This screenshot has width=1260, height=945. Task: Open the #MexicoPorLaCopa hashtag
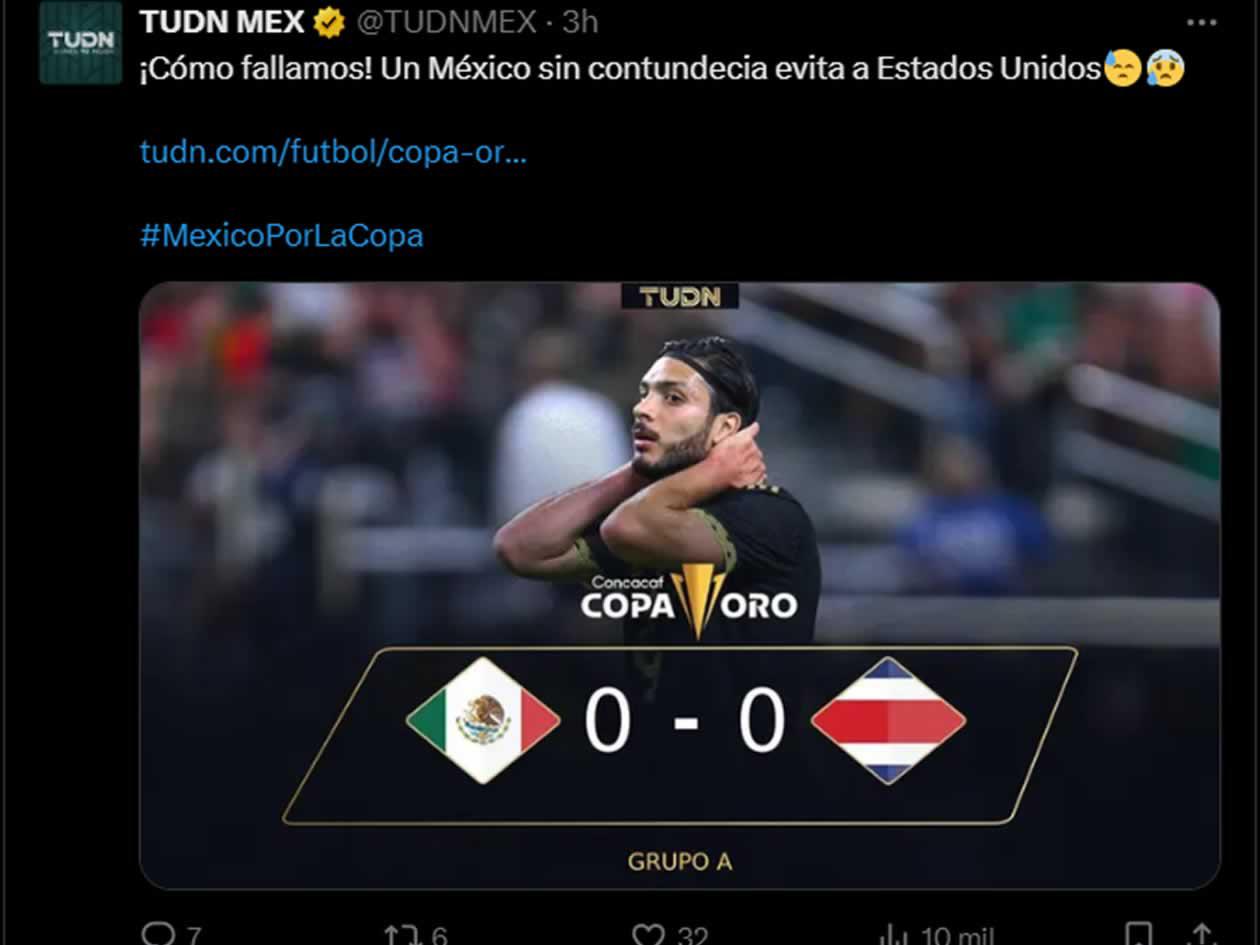[x=281, y=236]
